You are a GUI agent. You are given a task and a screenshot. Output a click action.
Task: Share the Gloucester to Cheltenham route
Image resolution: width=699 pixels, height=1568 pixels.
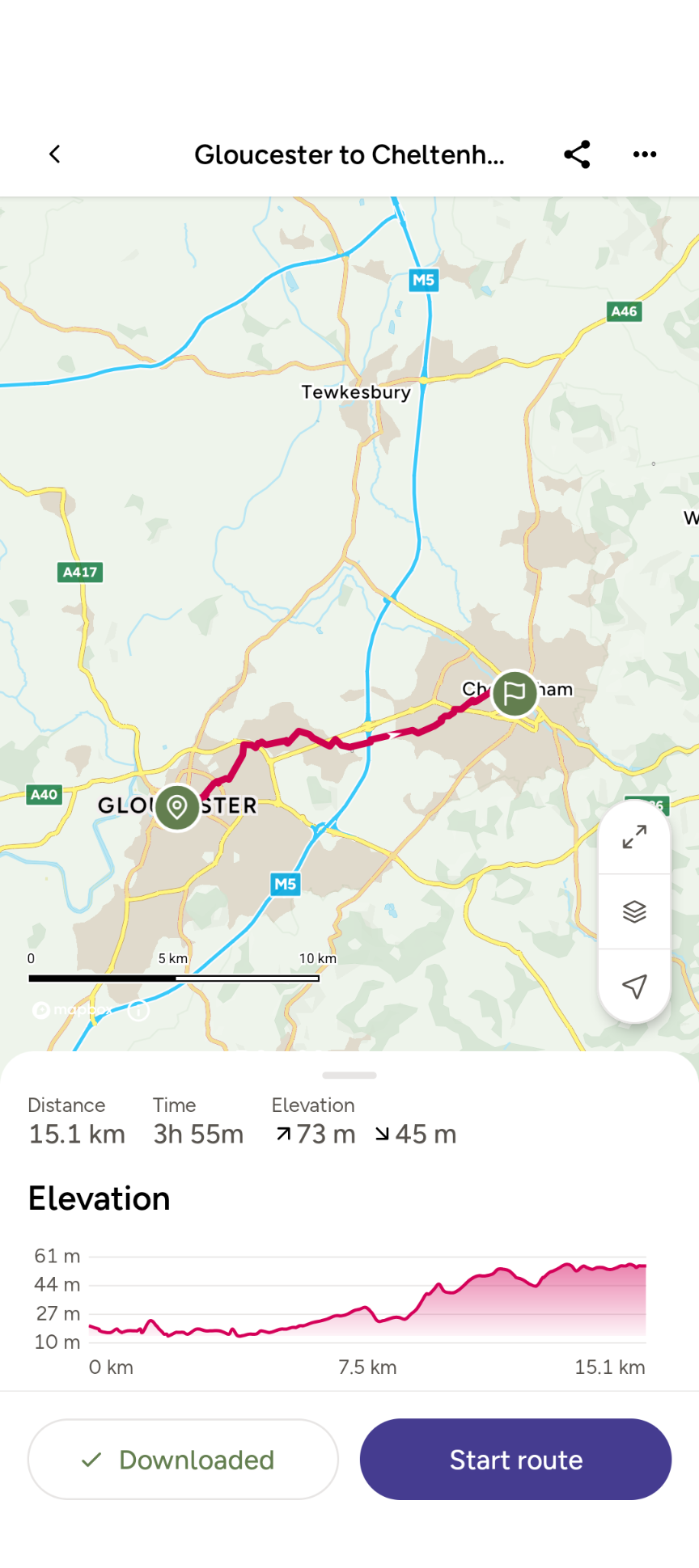(577, 154)
